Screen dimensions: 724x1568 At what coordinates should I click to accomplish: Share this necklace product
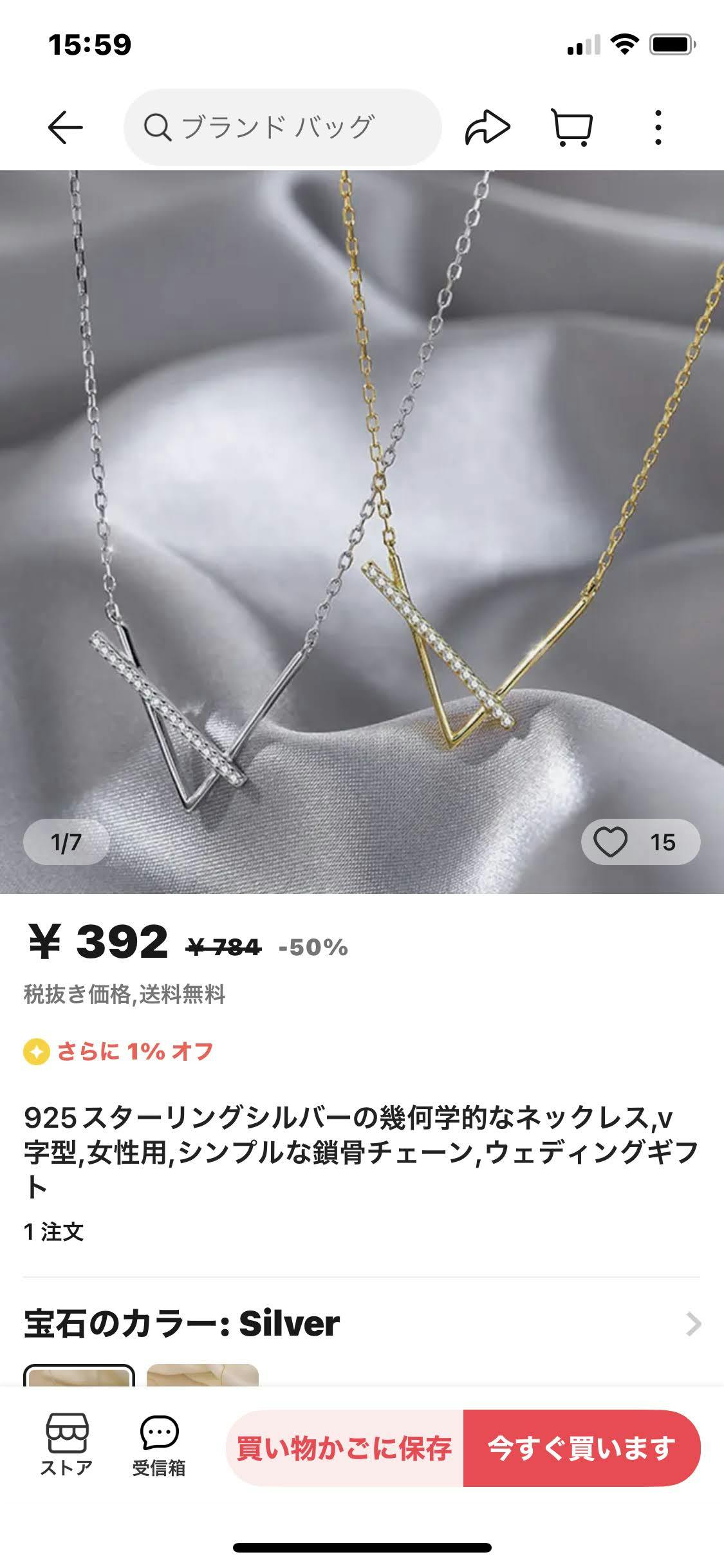(487, 127)
